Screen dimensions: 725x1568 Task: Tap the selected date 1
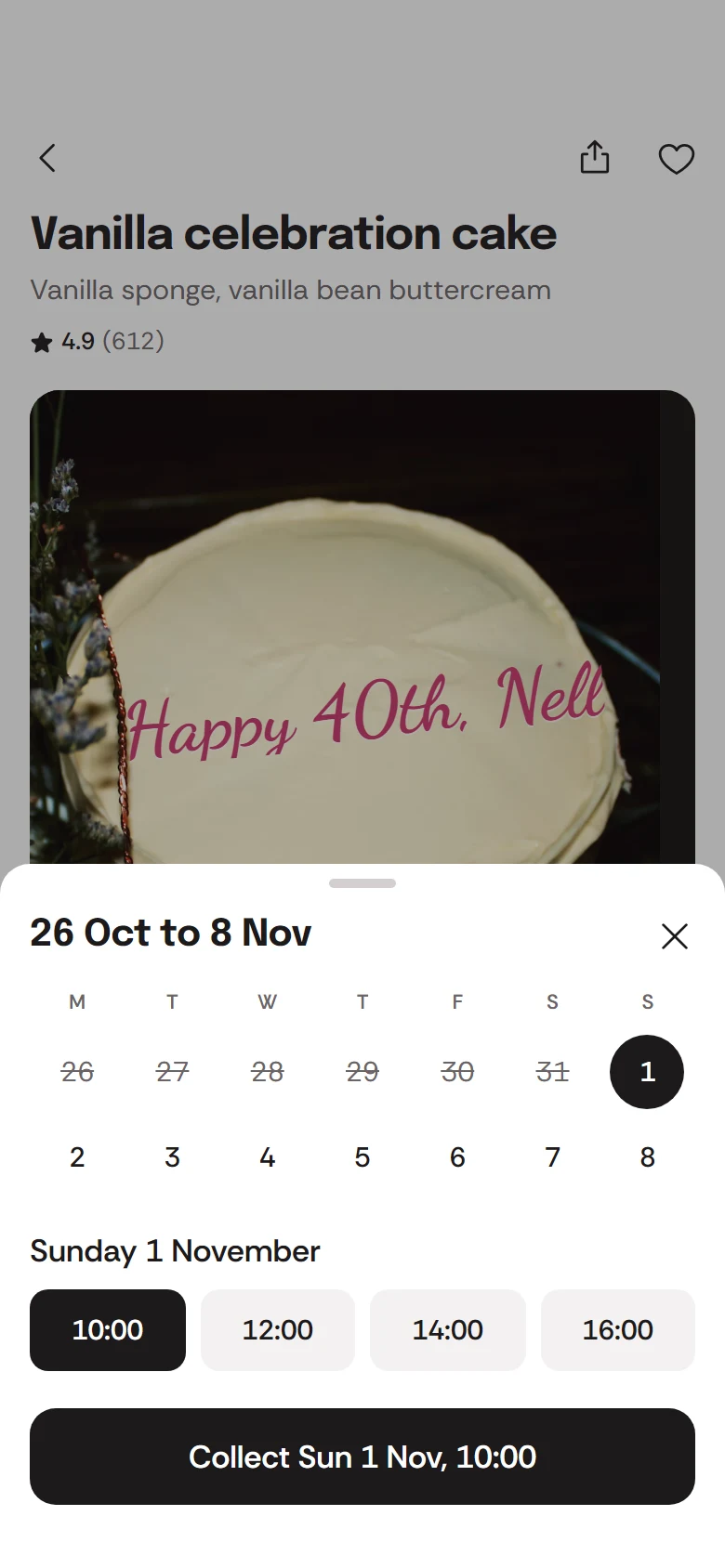647,1072
